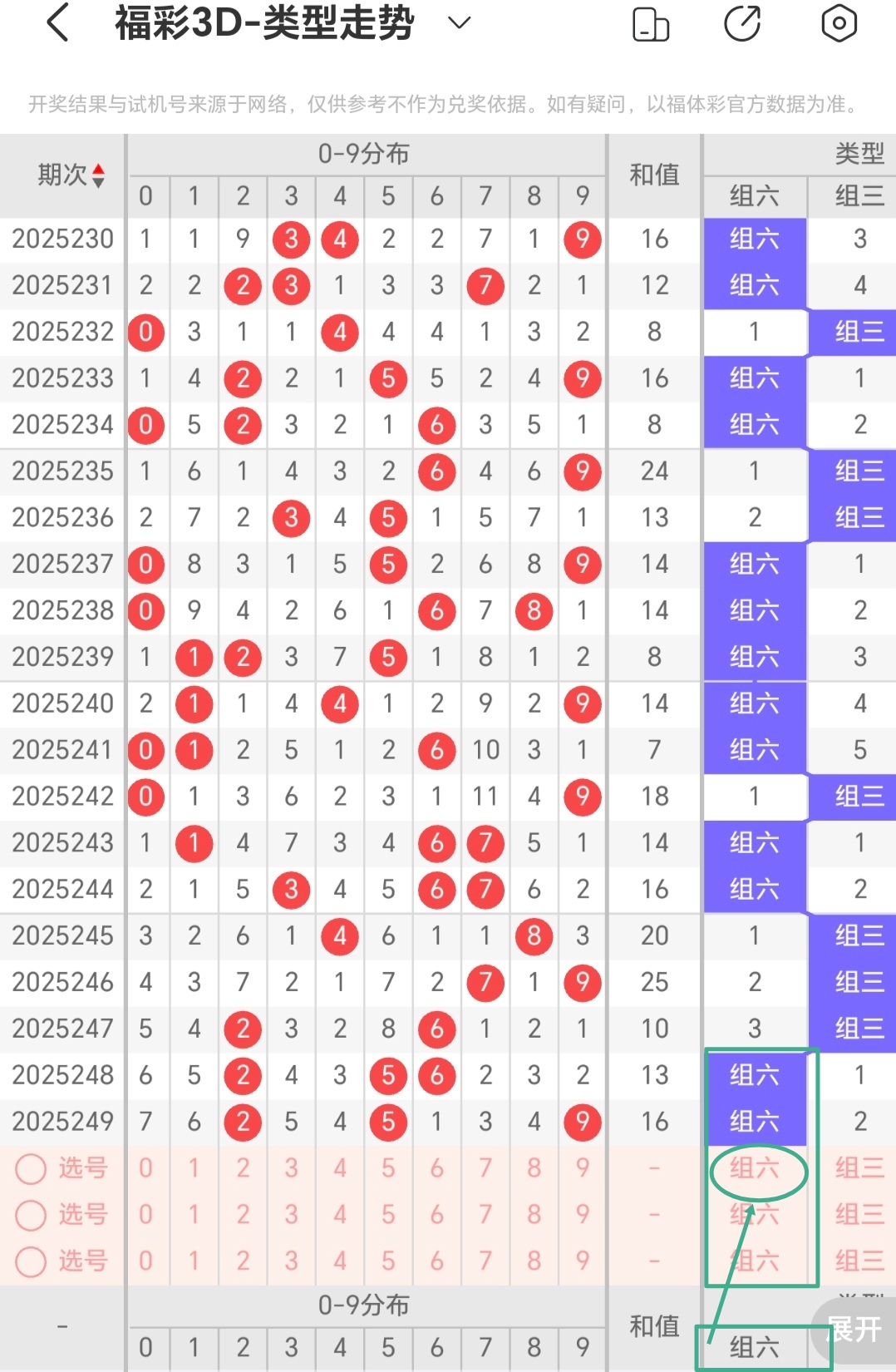Screen dimensions: 896x1372
Task: Tap the circled red 2 in row 2025247
Action: [243, 1029]
